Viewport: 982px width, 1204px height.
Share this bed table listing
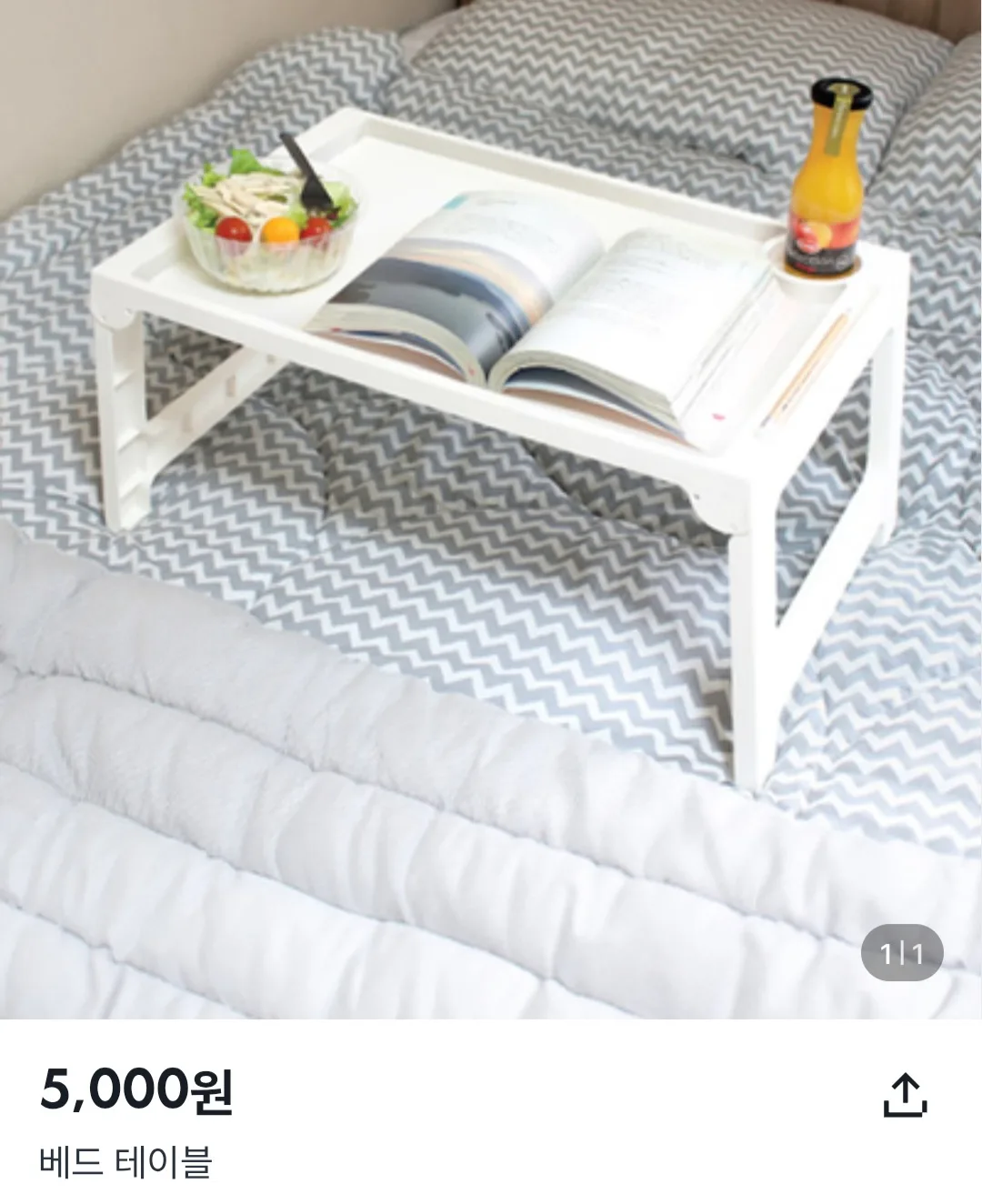(905, 1095)
